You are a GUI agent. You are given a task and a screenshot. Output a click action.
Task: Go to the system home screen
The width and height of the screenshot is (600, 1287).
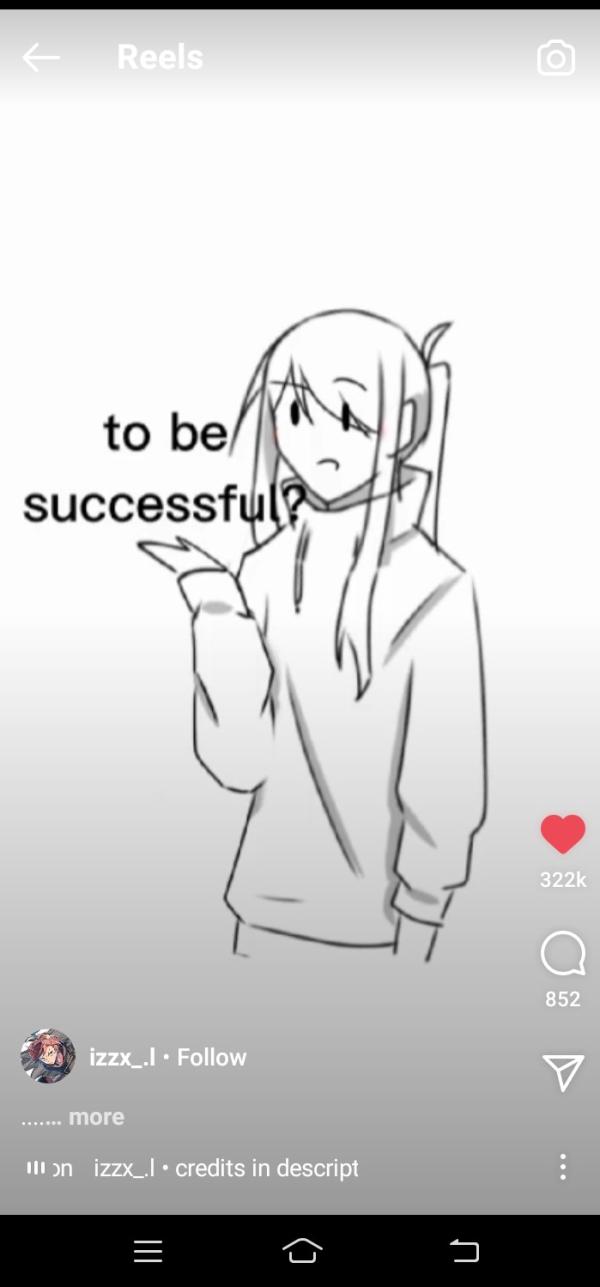coord(302,1250)
